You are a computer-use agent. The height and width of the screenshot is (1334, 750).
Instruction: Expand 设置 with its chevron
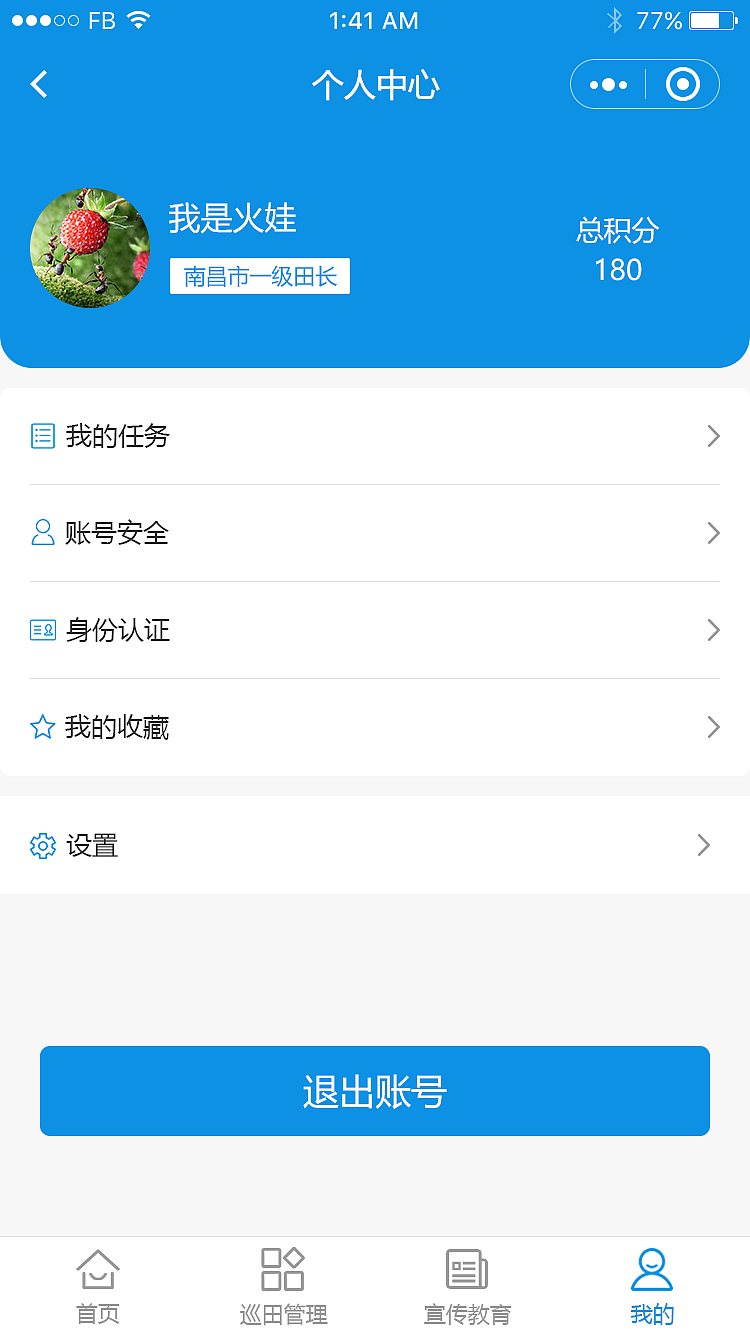click(703, 845)
